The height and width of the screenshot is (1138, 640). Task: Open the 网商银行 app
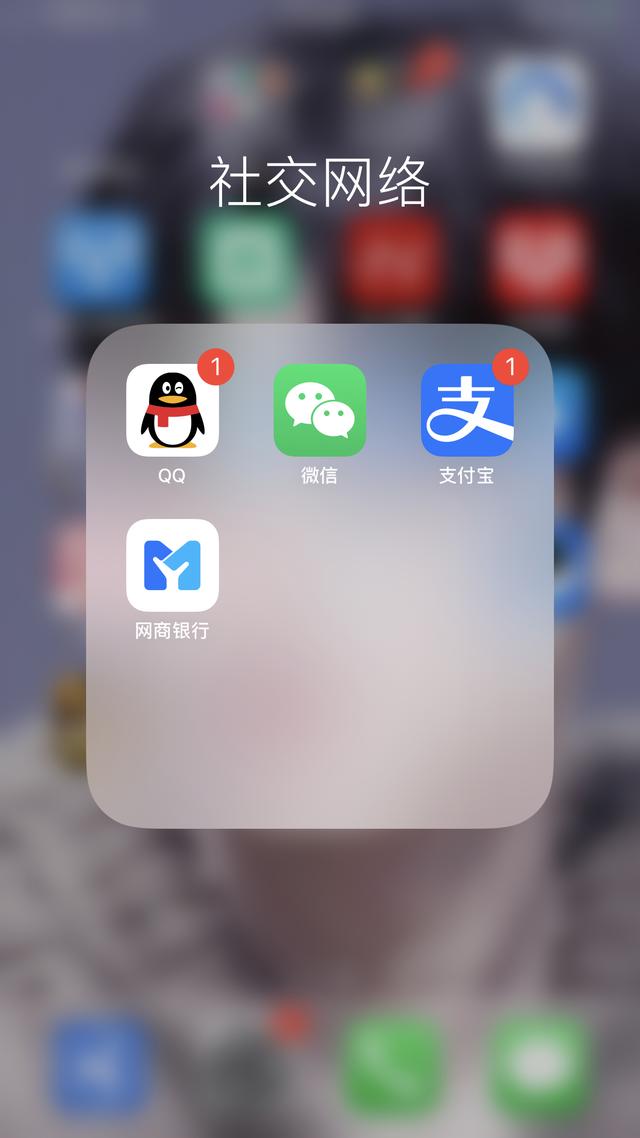[172, 565]
